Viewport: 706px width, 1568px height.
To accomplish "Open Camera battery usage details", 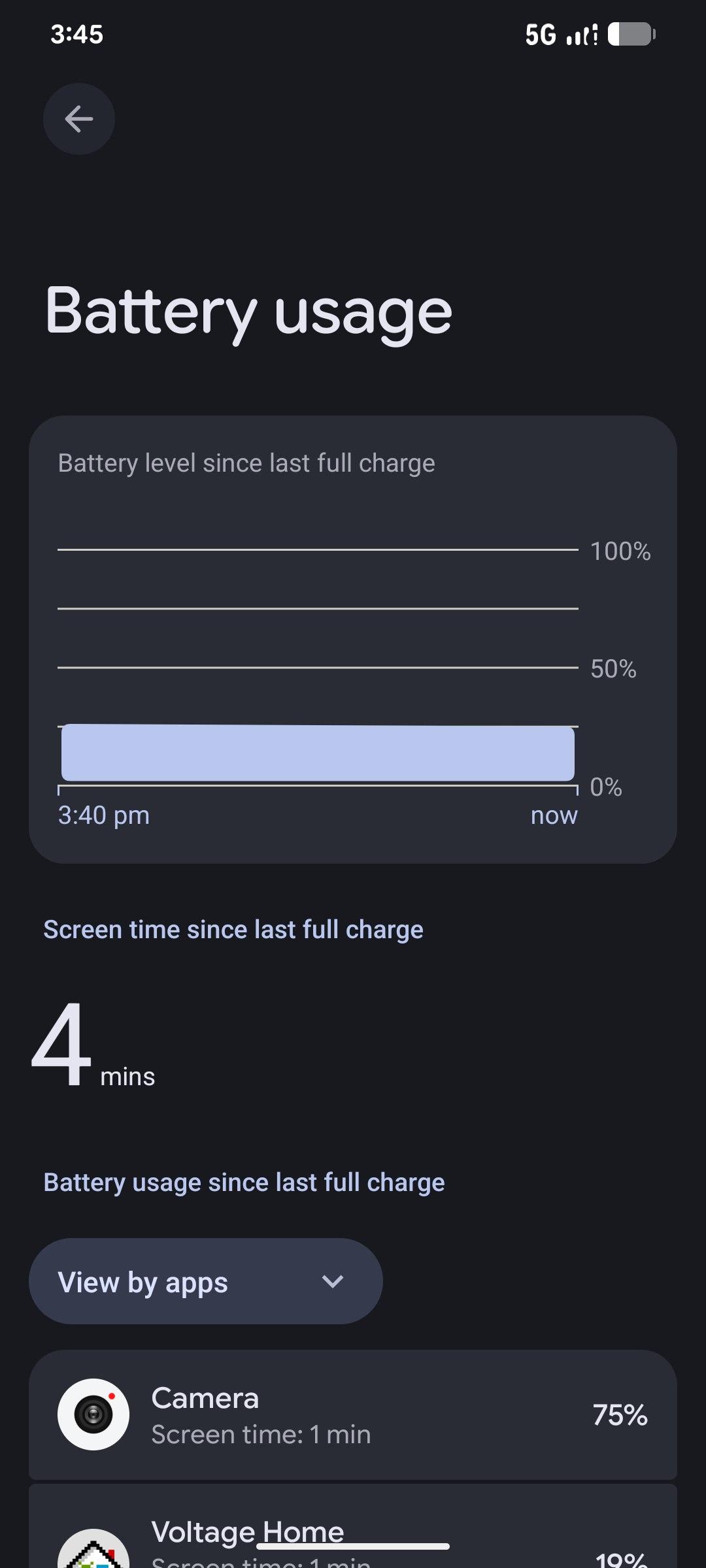I will click(x=353, y=1414).
